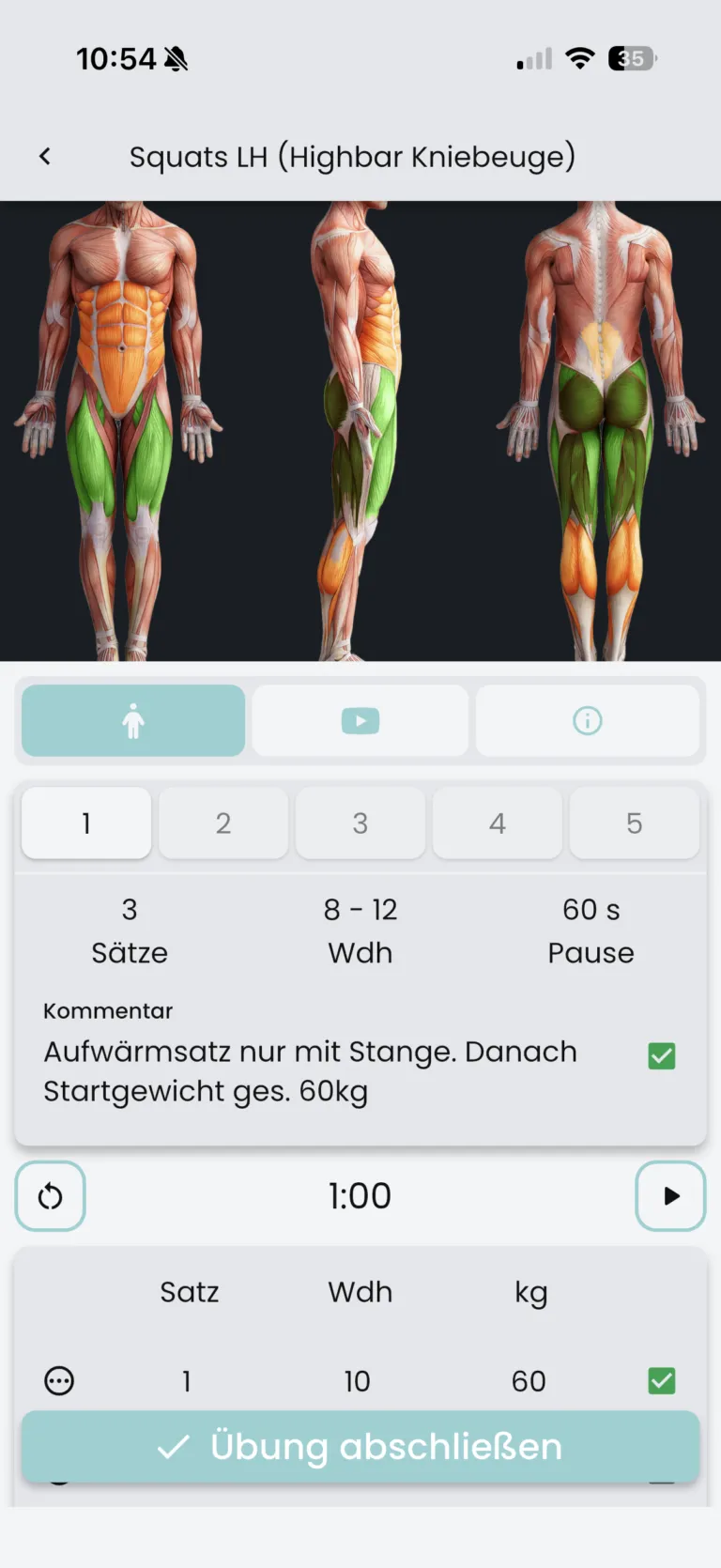
Task: Switch to week tab 2
Action: tap(223, 822)
